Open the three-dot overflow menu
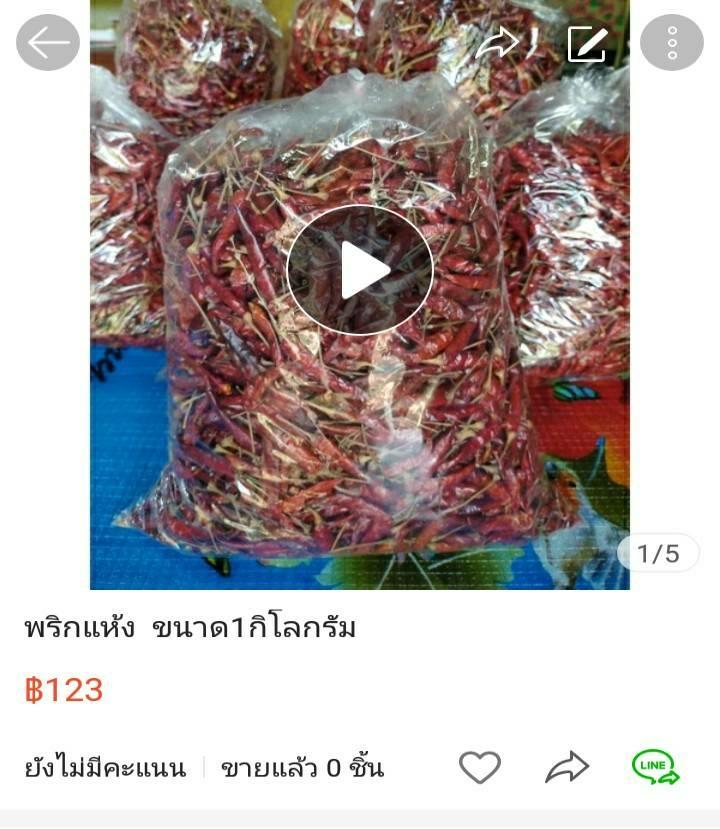 pyautogui.click(x=671, y=42)
